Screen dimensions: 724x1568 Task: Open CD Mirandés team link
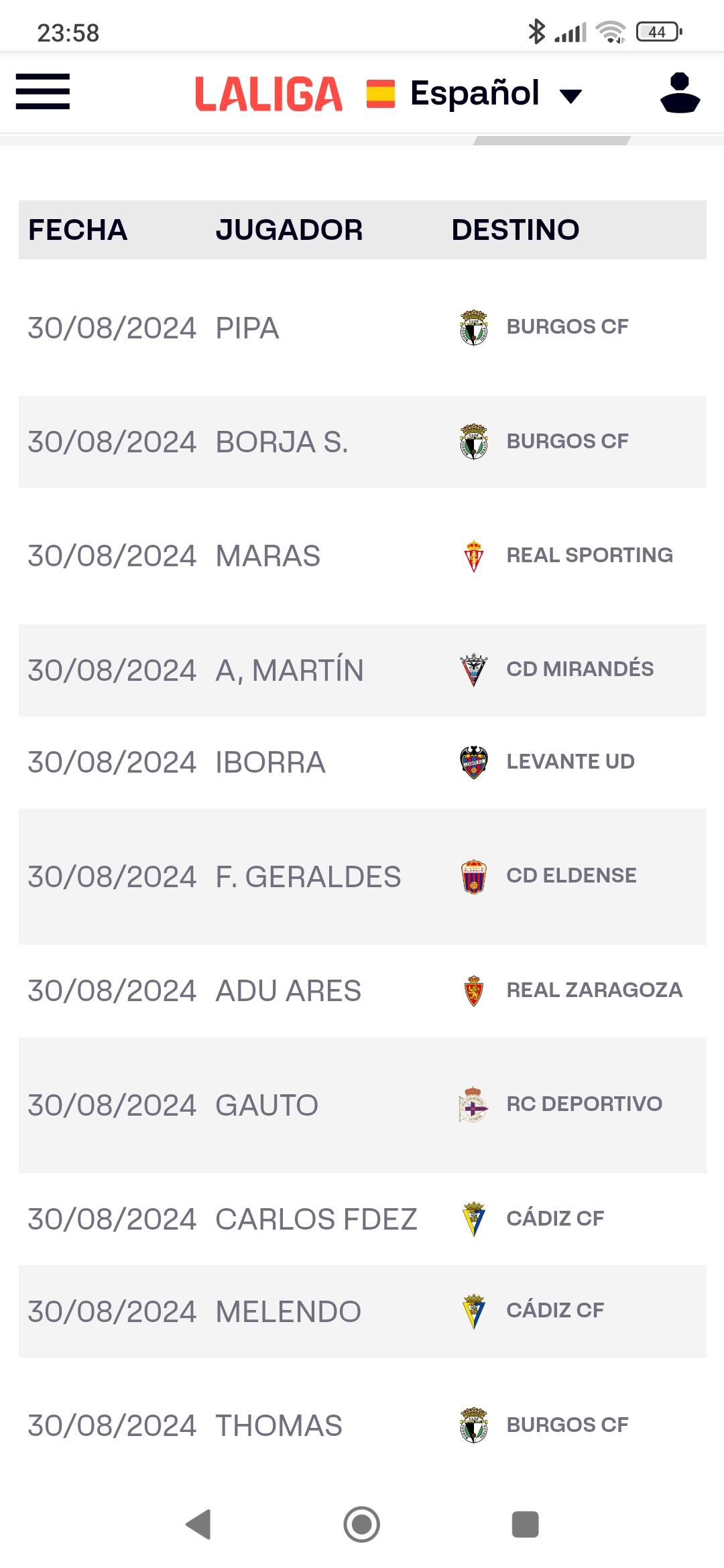[x=556, y=669]
